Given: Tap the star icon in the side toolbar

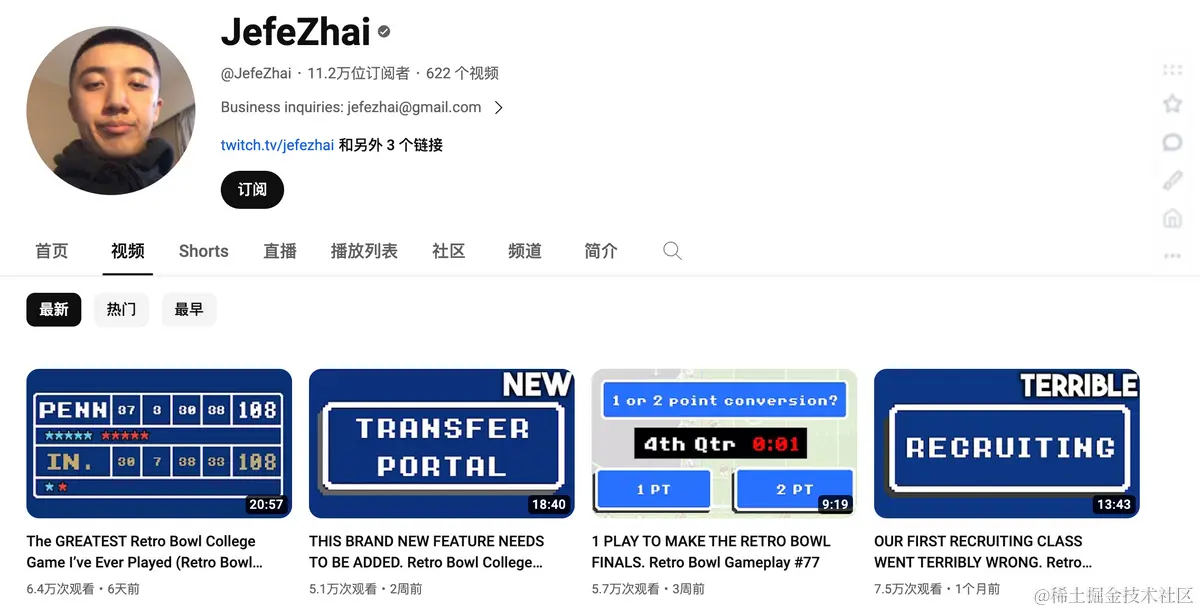Looking at the screenshot, I should coord(1172,104).
